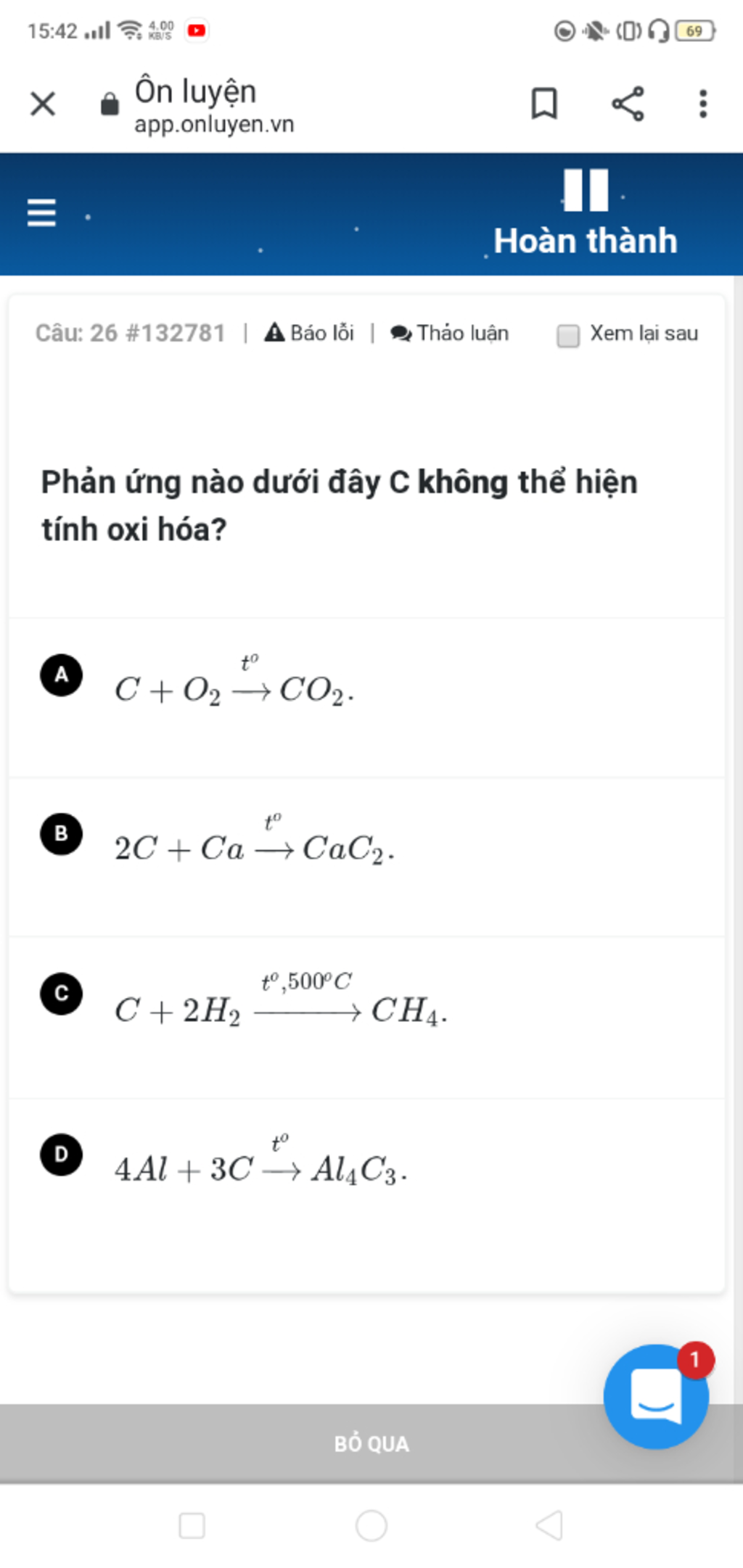Open the chat support bubble
The width and height of the screenshot is (743, 1568).
pyautogui.click(x=656, y=1395)
